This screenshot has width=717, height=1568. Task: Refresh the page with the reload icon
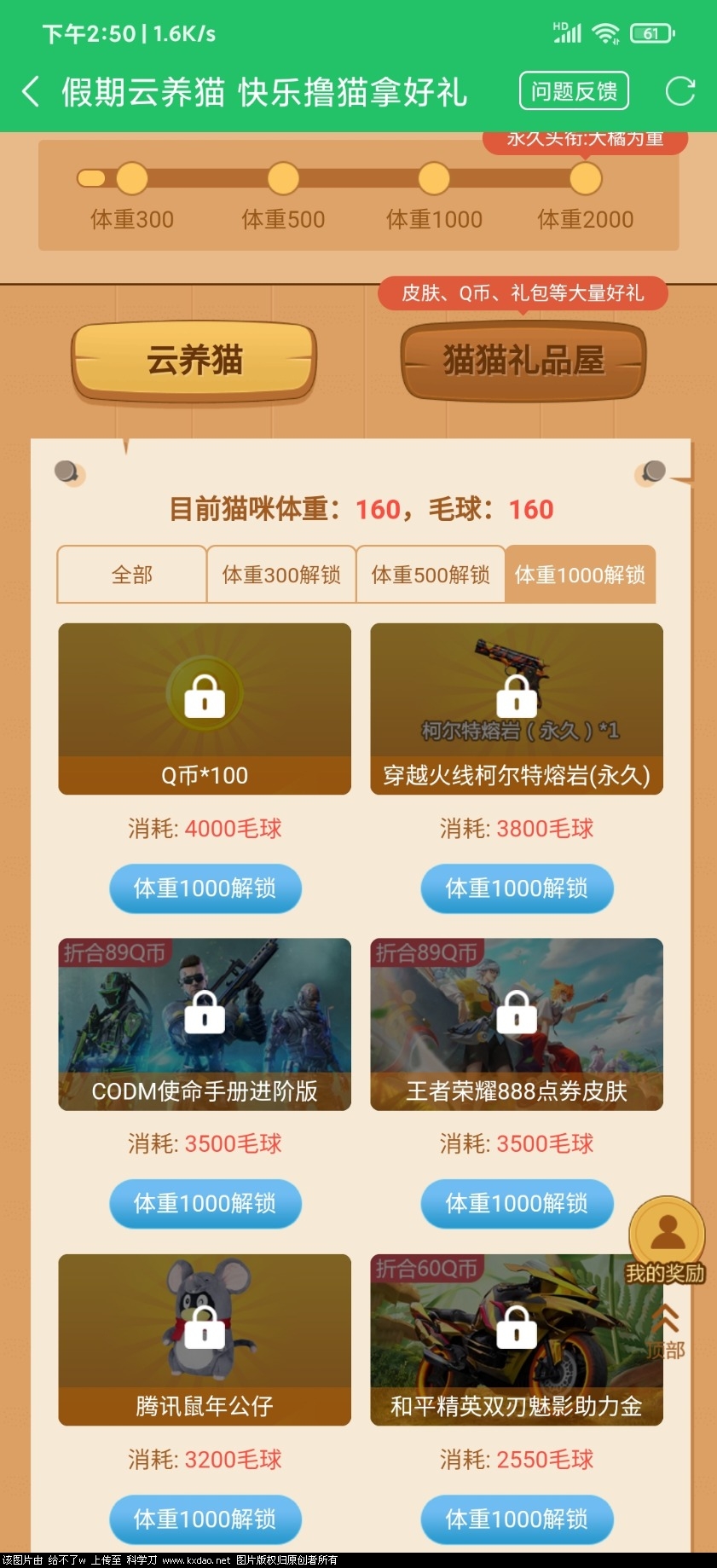[x=679, y=90]
